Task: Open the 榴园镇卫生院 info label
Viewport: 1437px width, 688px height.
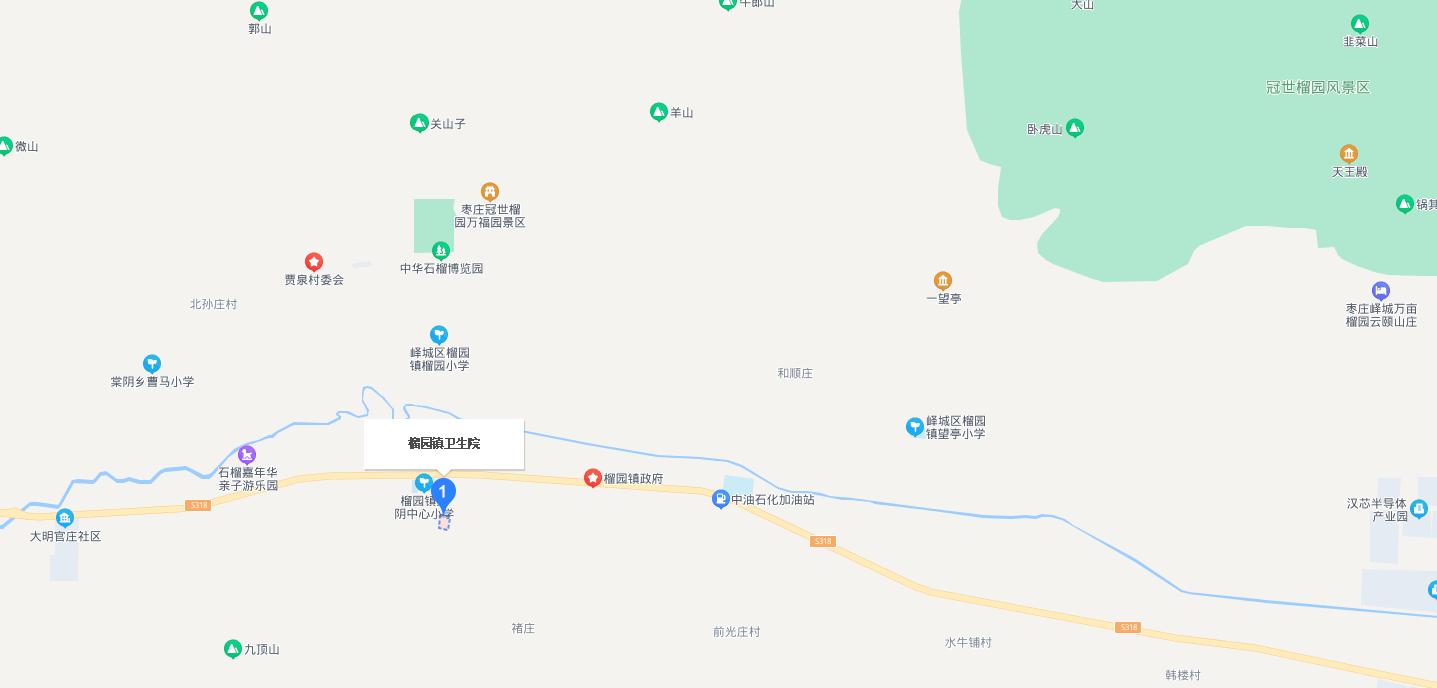Action: [443, 443]
